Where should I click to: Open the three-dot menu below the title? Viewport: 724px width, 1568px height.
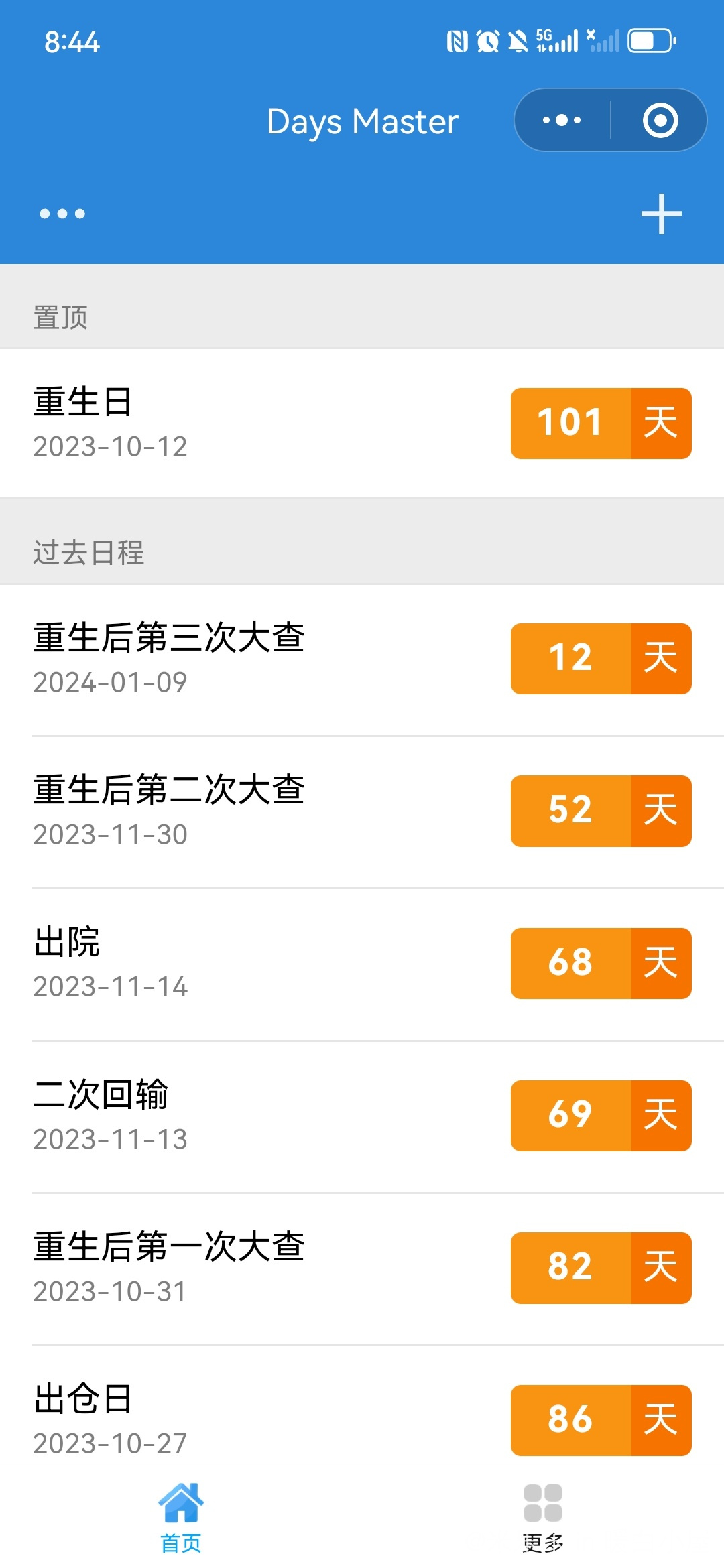click(x=62, y=214)
